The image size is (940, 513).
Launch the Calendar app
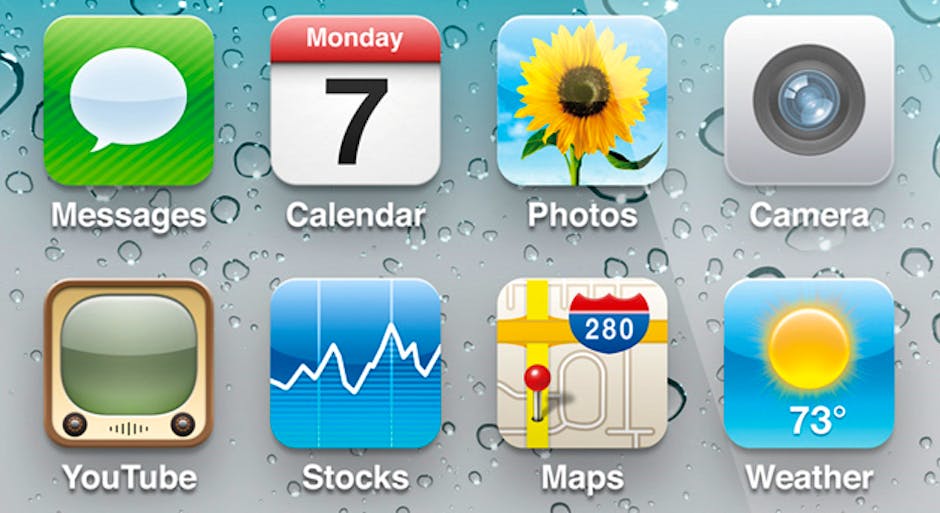(x=355, y=101)
